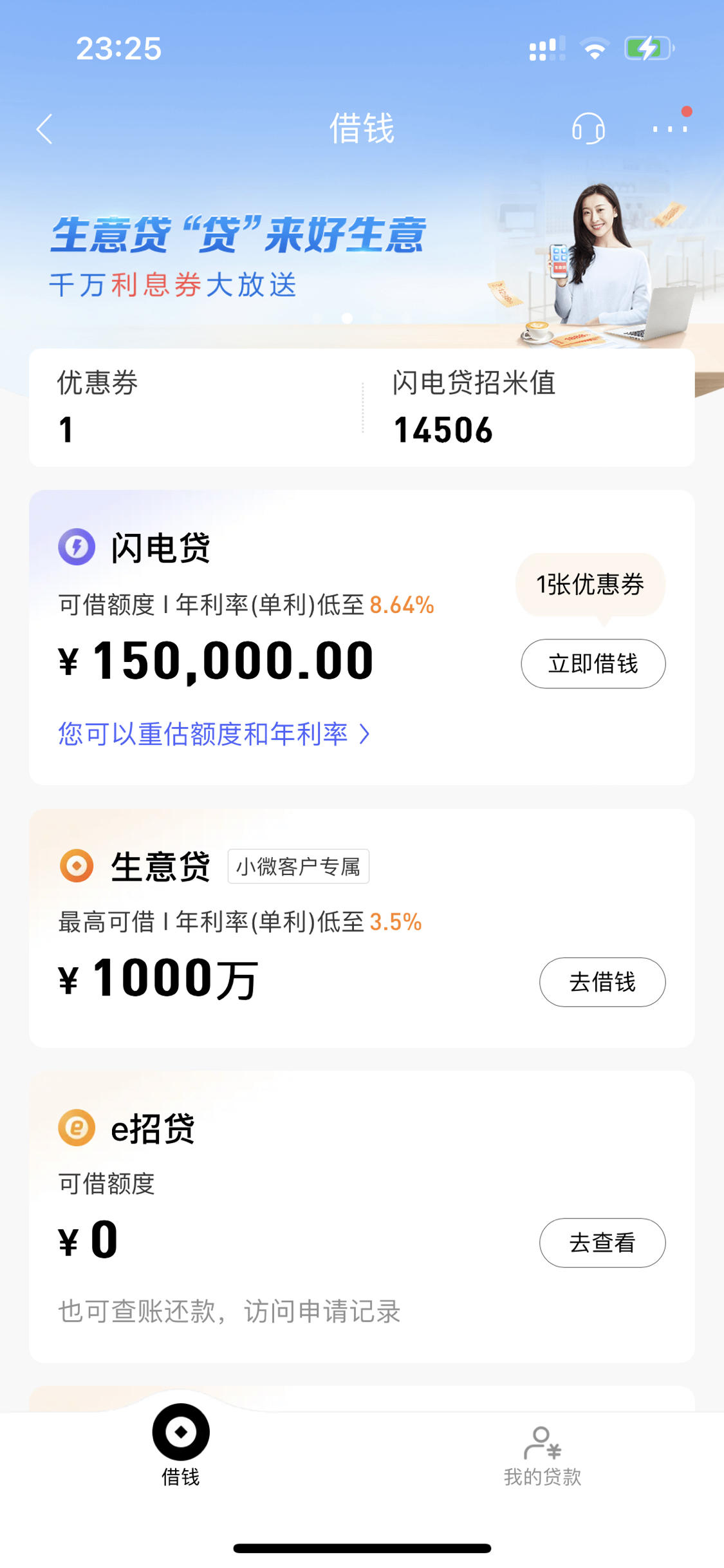Open 闪电贷招米值 details
This screenshot has height=1568, width=724.
coord(529,407)
